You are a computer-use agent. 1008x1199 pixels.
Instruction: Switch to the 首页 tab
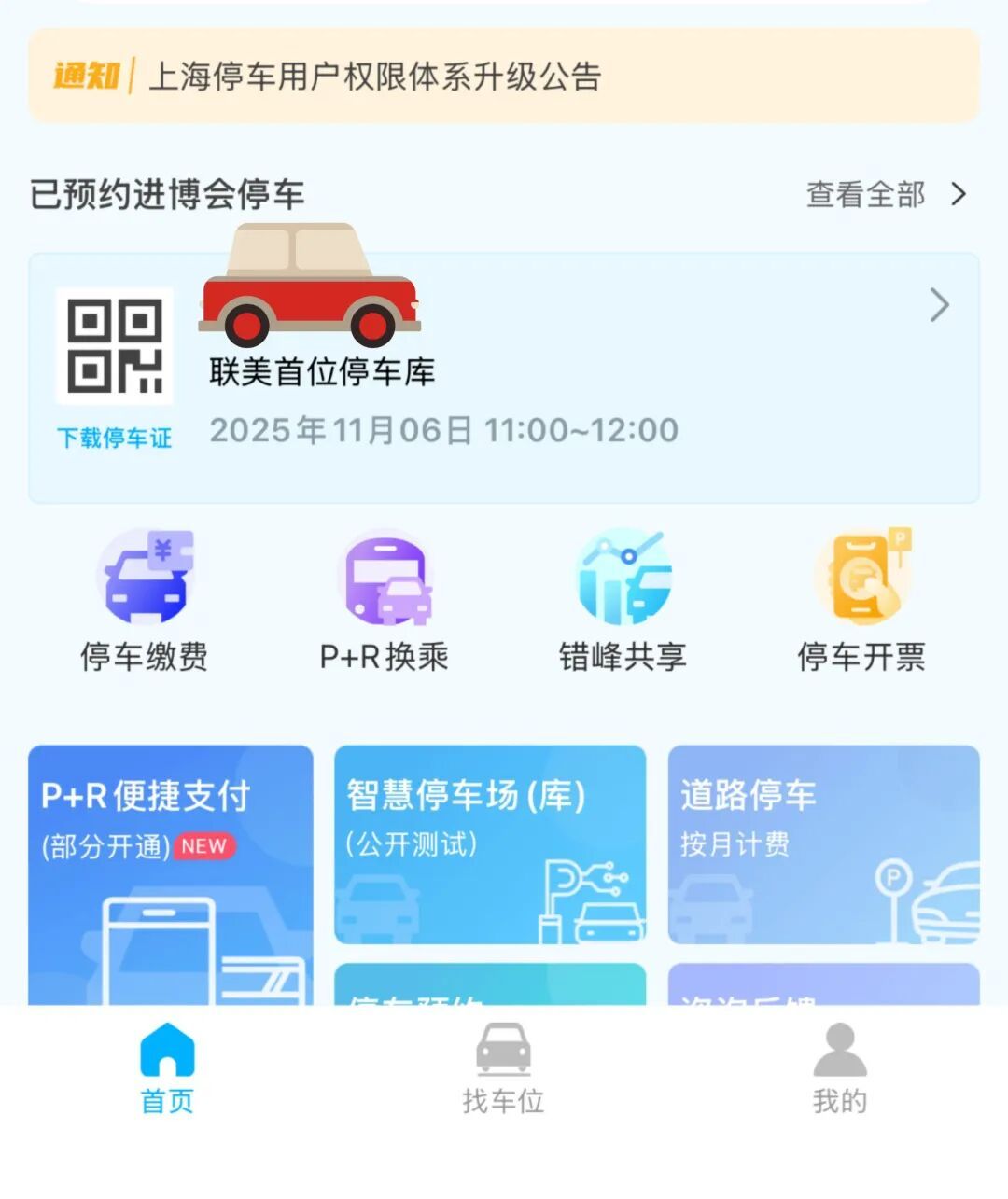pyautogui.click(x=167, y=1068)
